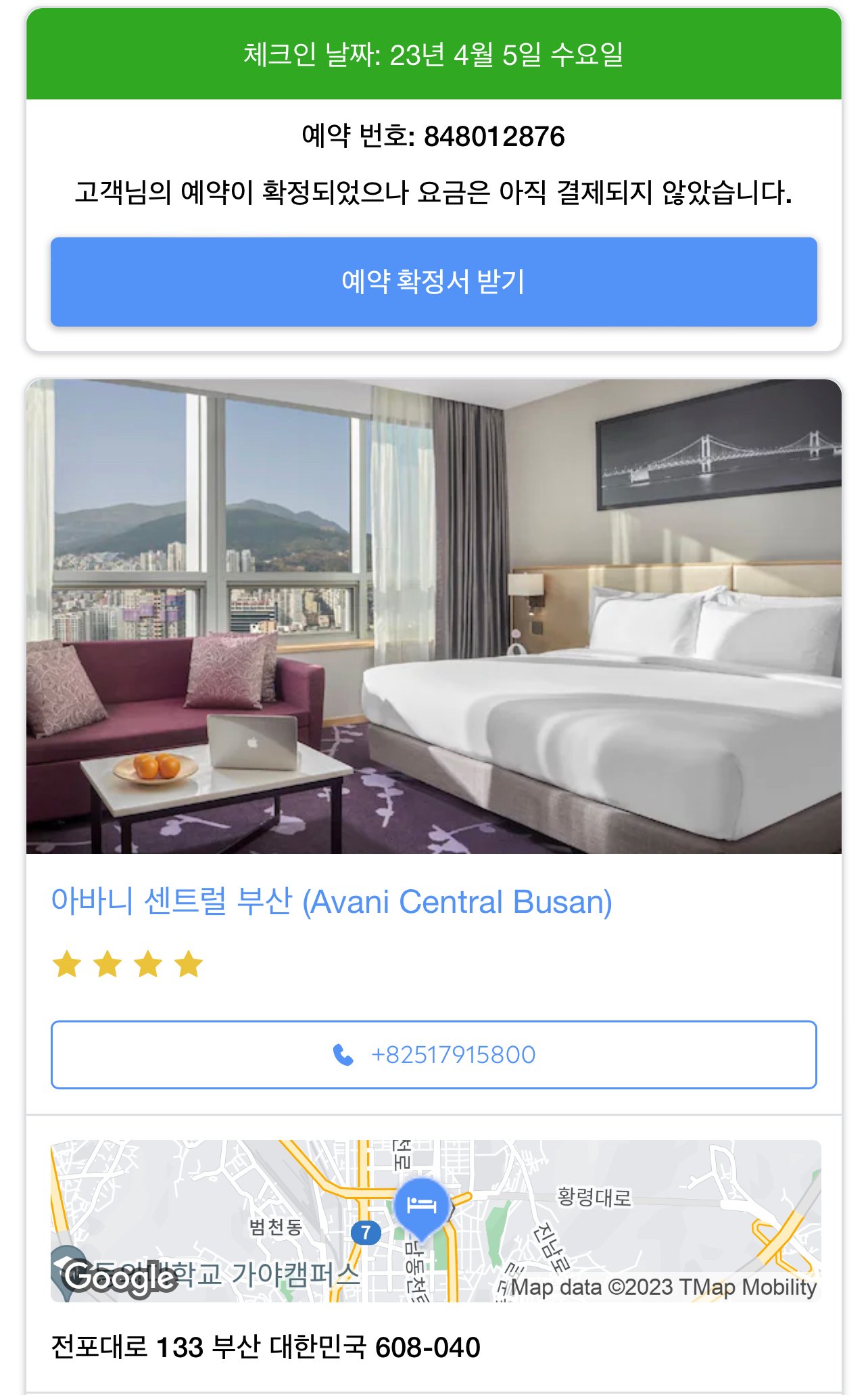This screenshot has height=1395, width=868.
Task: Open the Avani Central Busan hotel link
Action: click(331, 902)
